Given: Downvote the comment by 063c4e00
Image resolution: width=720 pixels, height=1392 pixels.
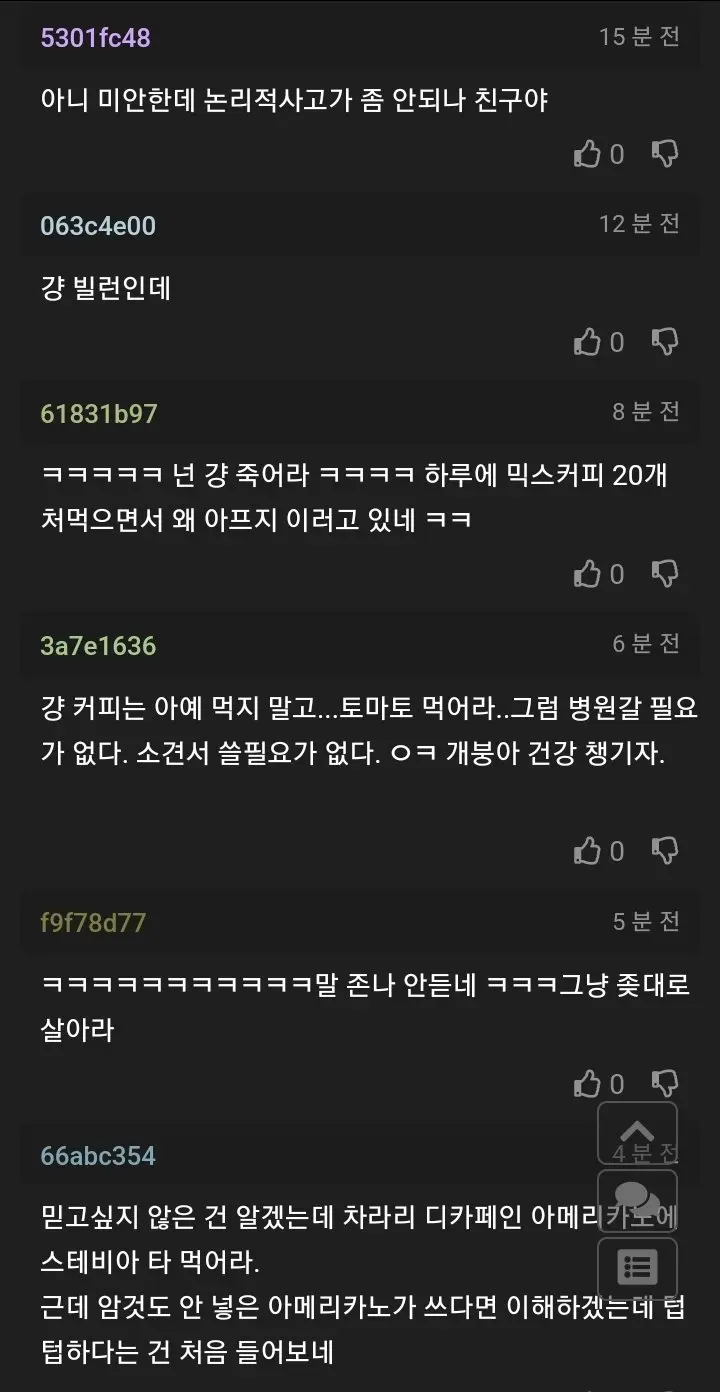Looking at the screenshot, I should point(665,342).
